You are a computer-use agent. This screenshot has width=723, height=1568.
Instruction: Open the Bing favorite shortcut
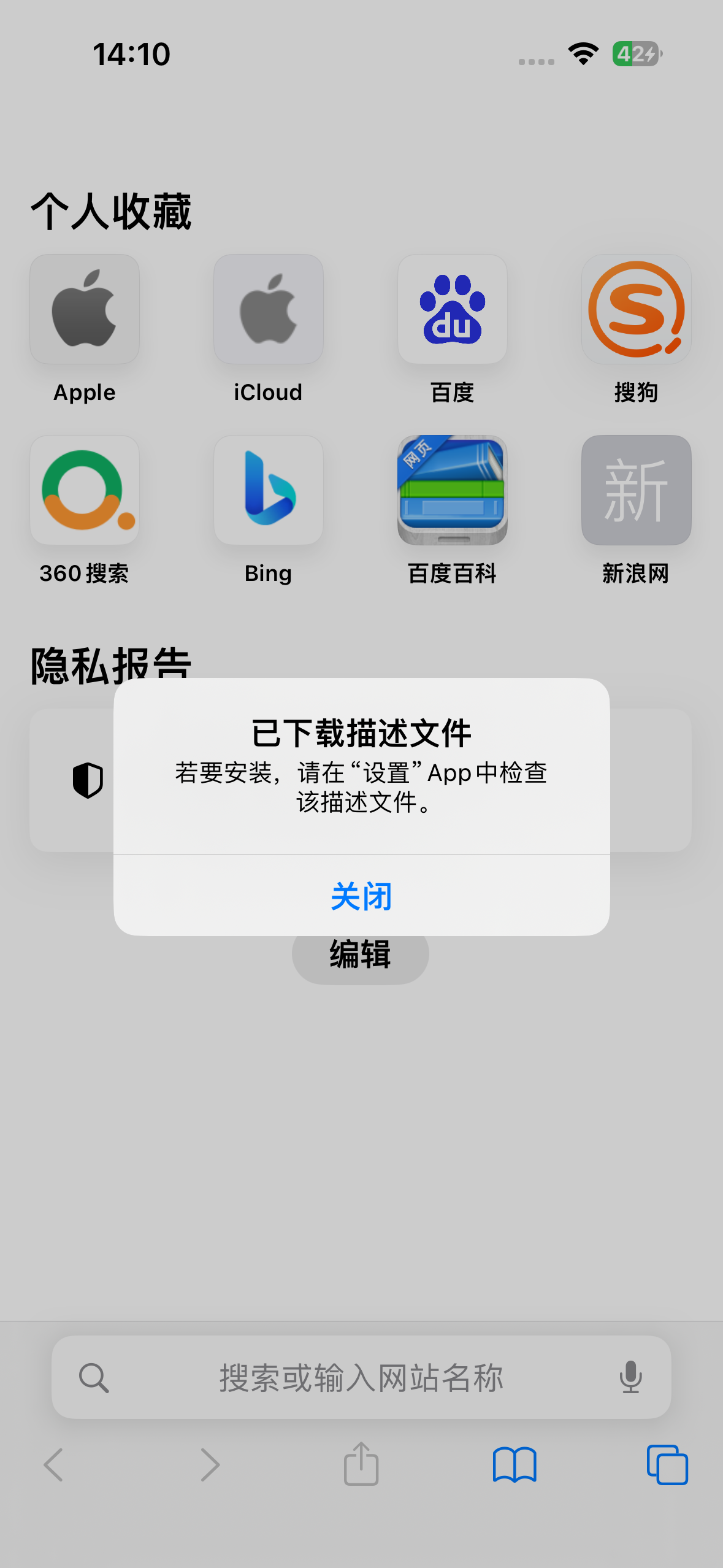(268, 490)
